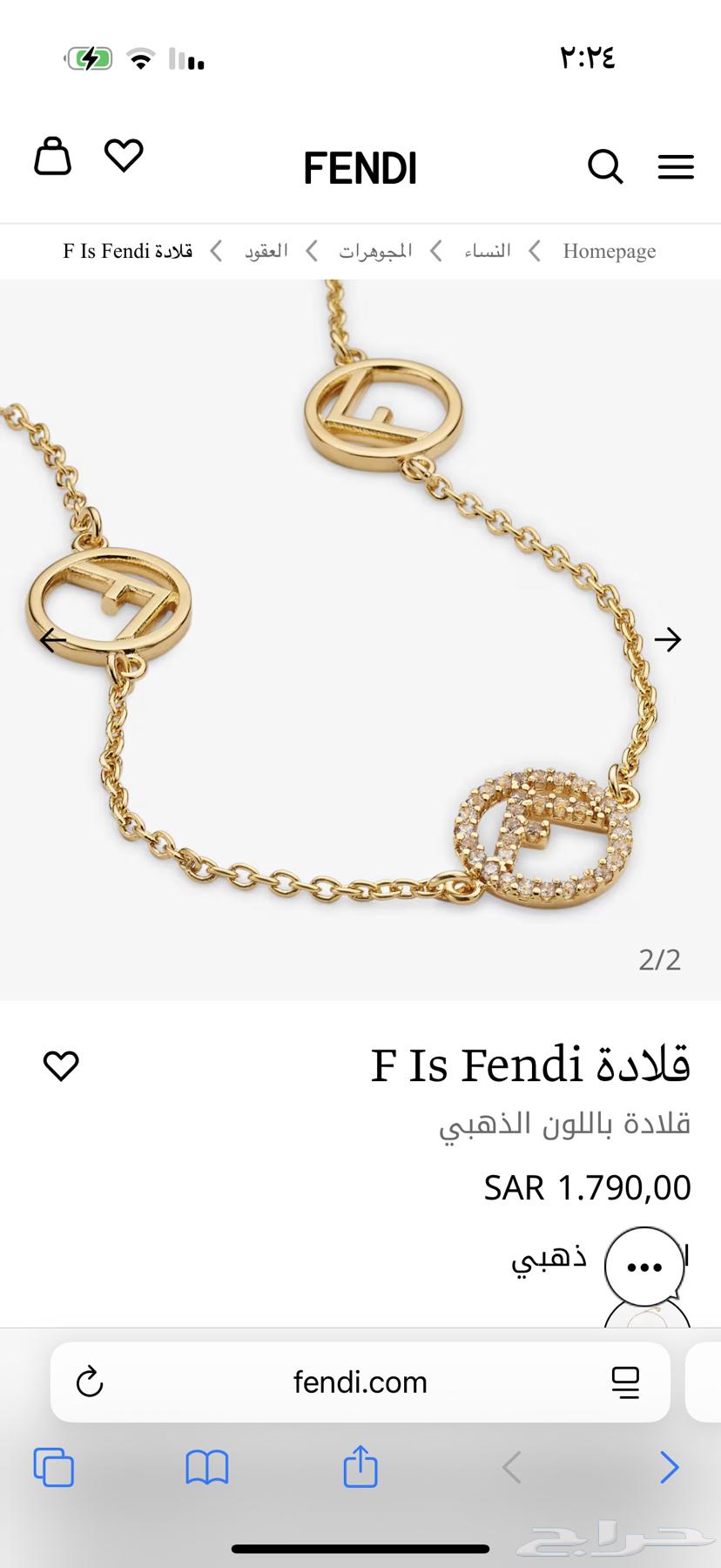This screenshot has height=1568, width=721.
Task: Tap the share icon in Safari toolbar
Action: click(360, 1467)
